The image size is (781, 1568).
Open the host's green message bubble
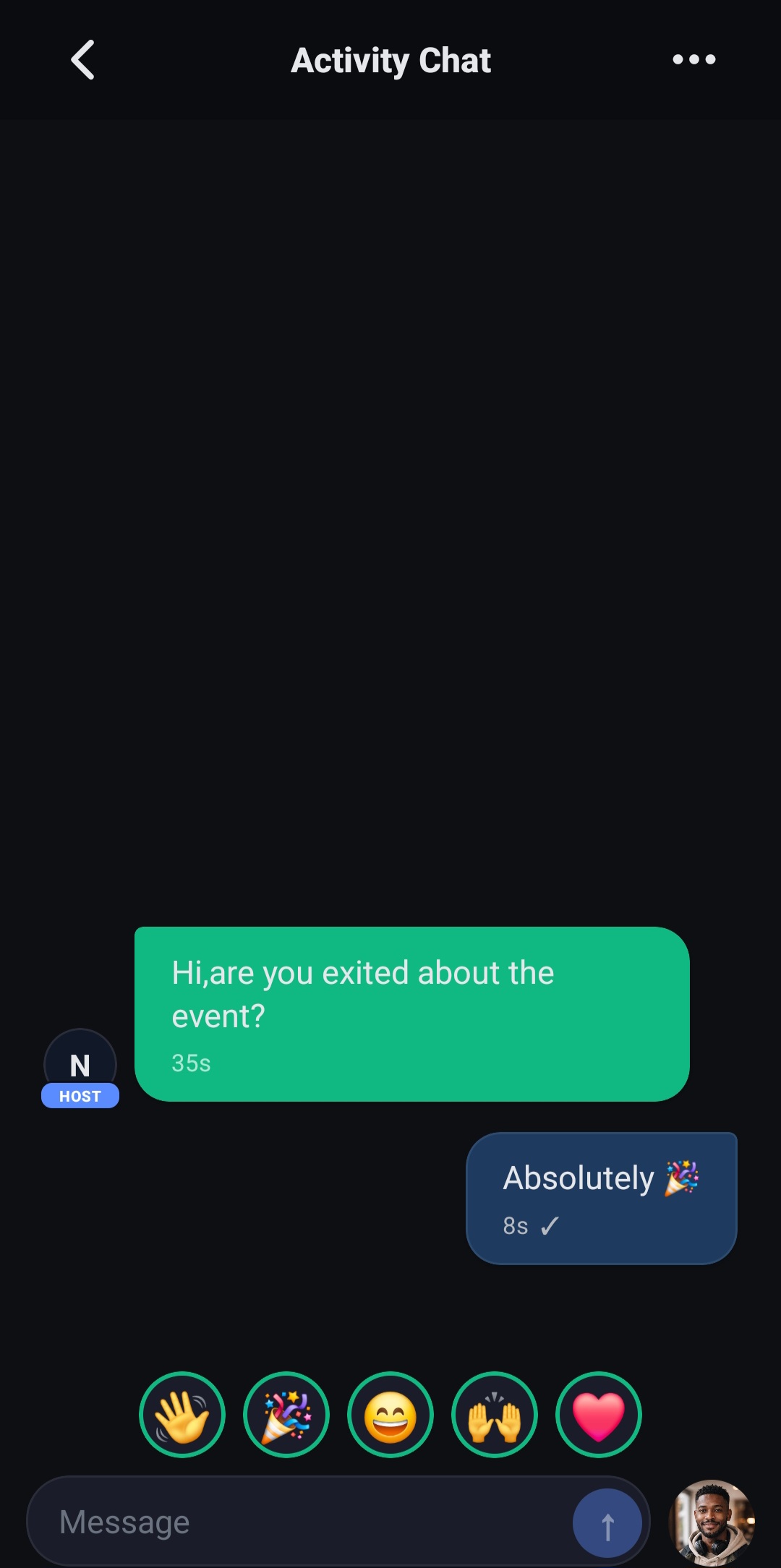[412, 1012]
